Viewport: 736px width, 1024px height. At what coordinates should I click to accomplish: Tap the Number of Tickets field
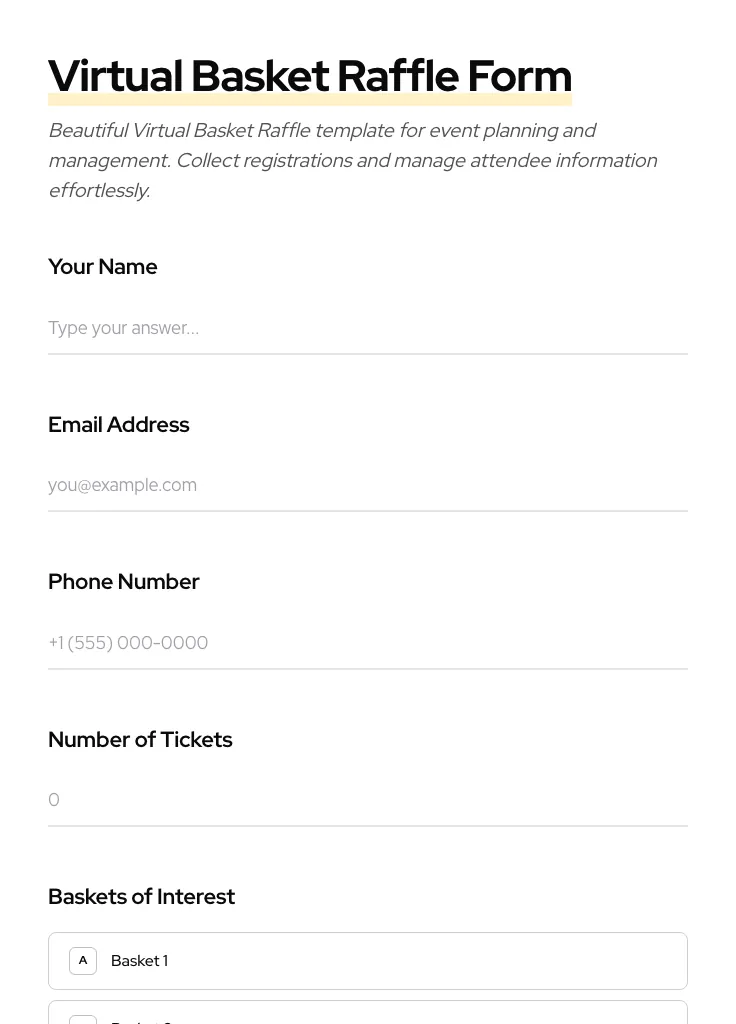[367, 800]
